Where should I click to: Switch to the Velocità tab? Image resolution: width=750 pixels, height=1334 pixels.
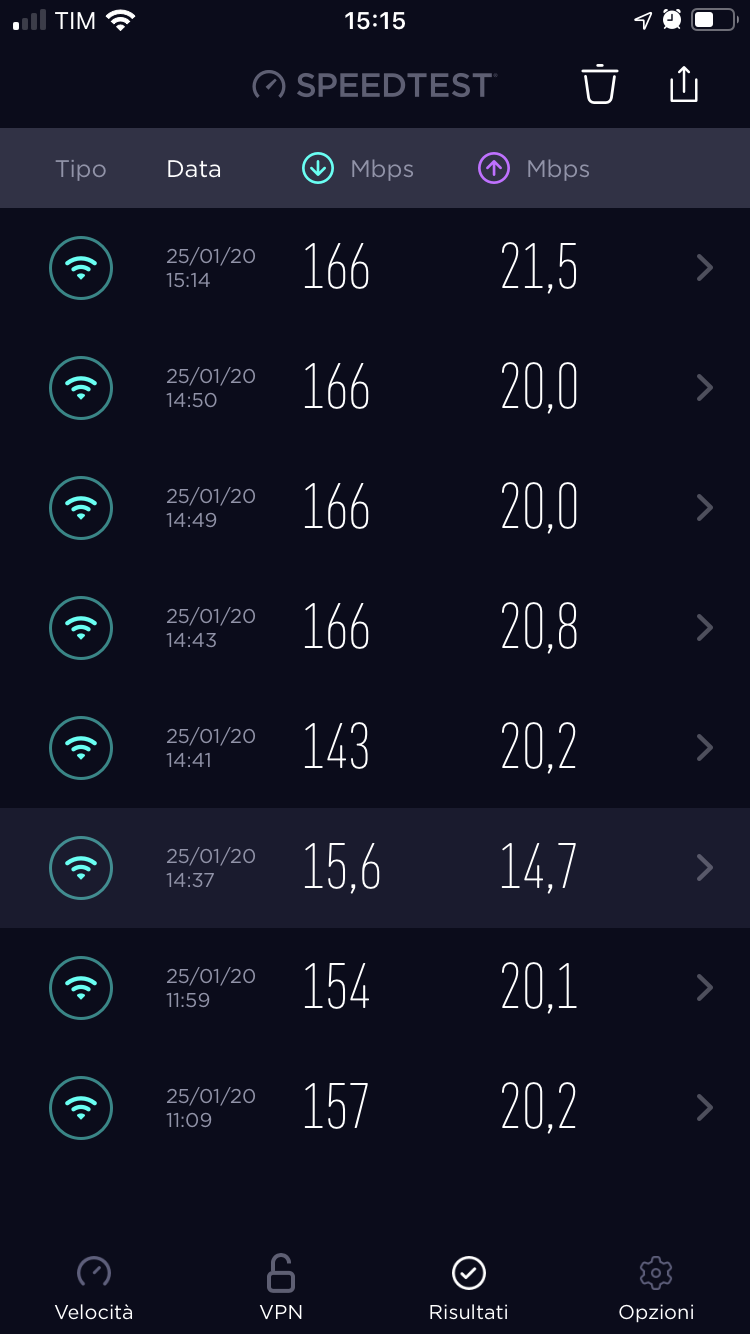click(x=94, y=1288)
